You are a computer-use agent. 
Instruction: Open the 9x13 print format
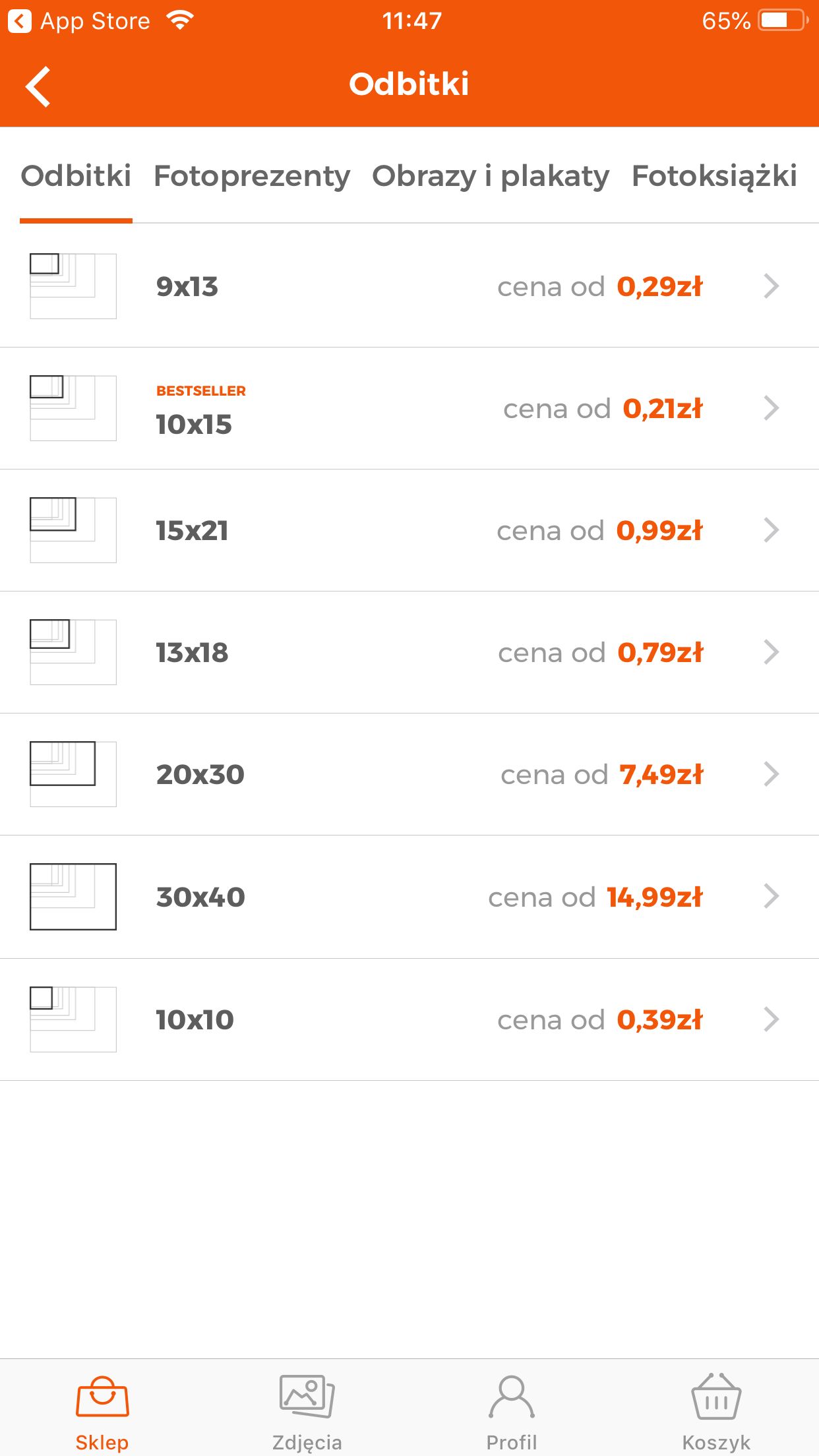click(409, 286)
